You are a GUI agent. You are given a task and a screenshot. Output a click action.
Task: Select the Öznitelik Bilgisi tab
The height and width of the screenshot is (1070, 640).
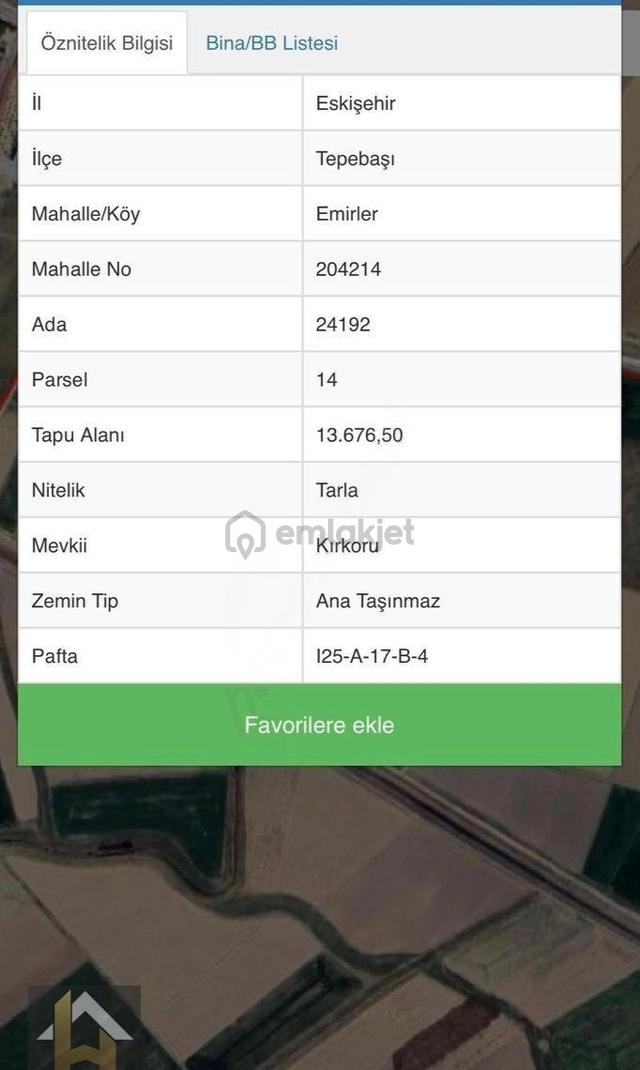[x=107, y=43]
